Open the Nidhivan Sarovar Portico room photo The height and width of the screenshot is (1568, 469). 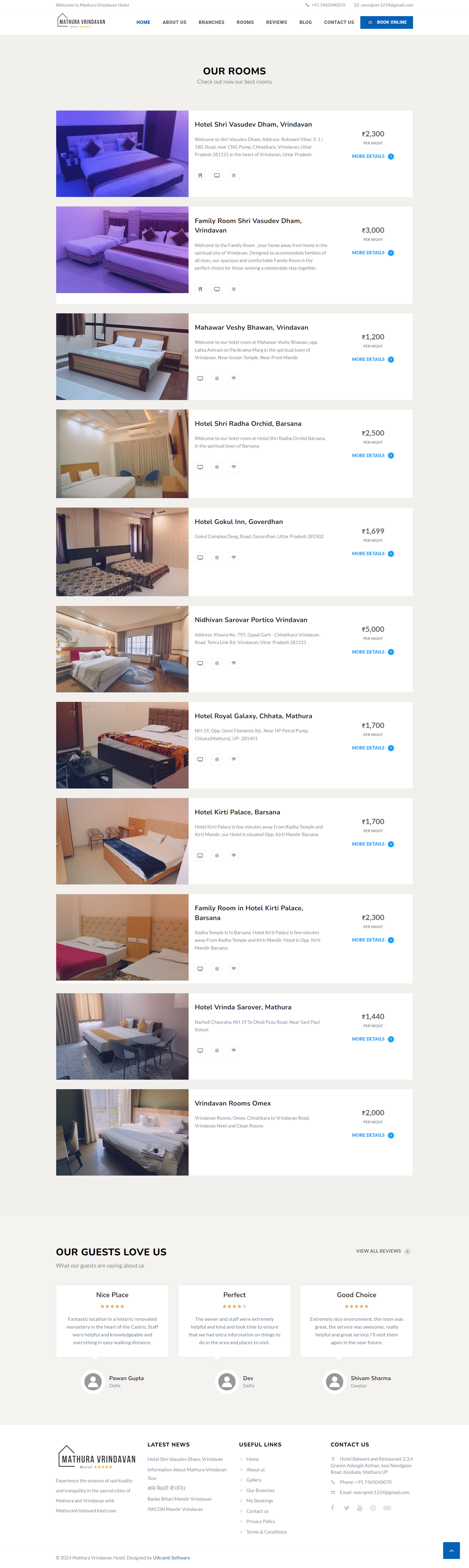pyautogui.click(x=122, y=649)
